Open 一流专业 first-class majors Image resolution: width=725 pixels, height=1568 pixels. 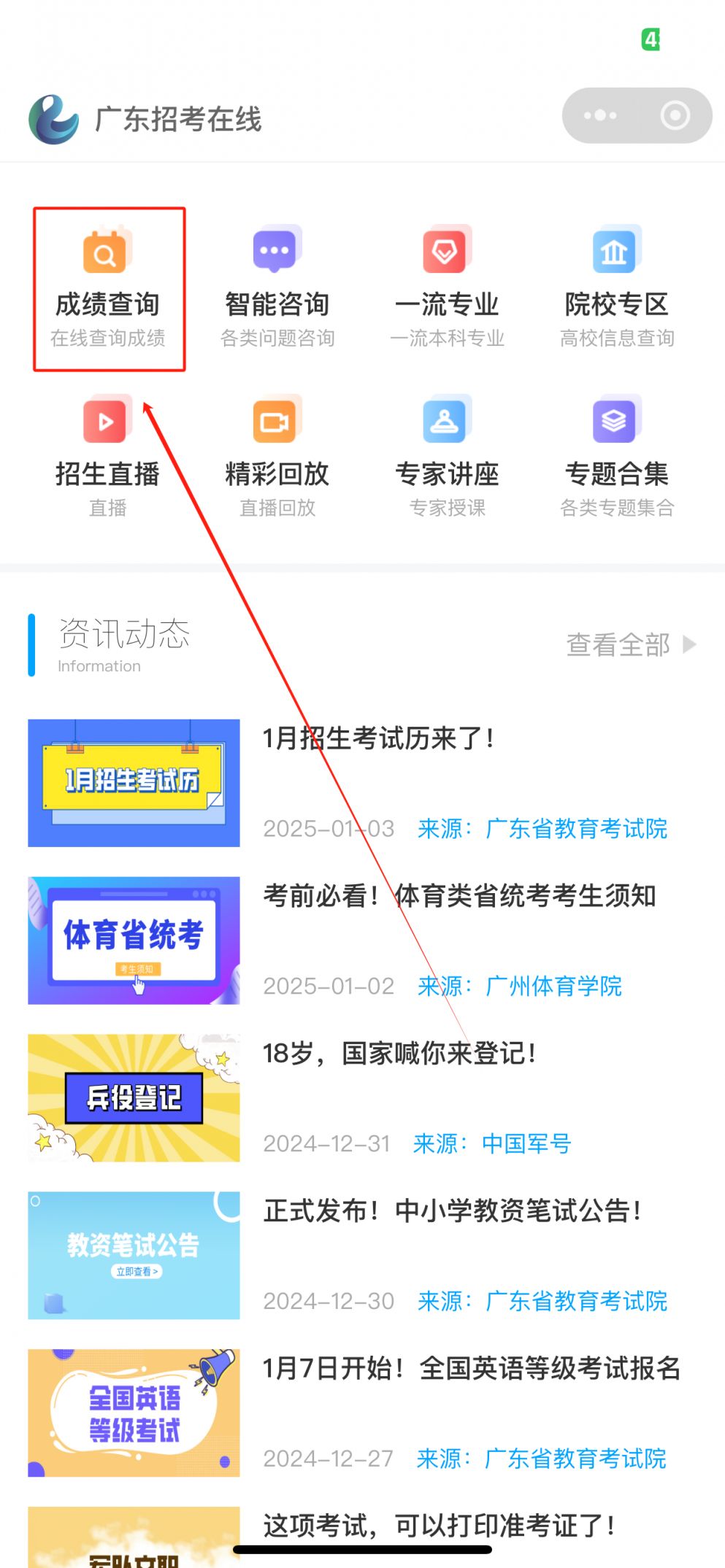[447, 288]
